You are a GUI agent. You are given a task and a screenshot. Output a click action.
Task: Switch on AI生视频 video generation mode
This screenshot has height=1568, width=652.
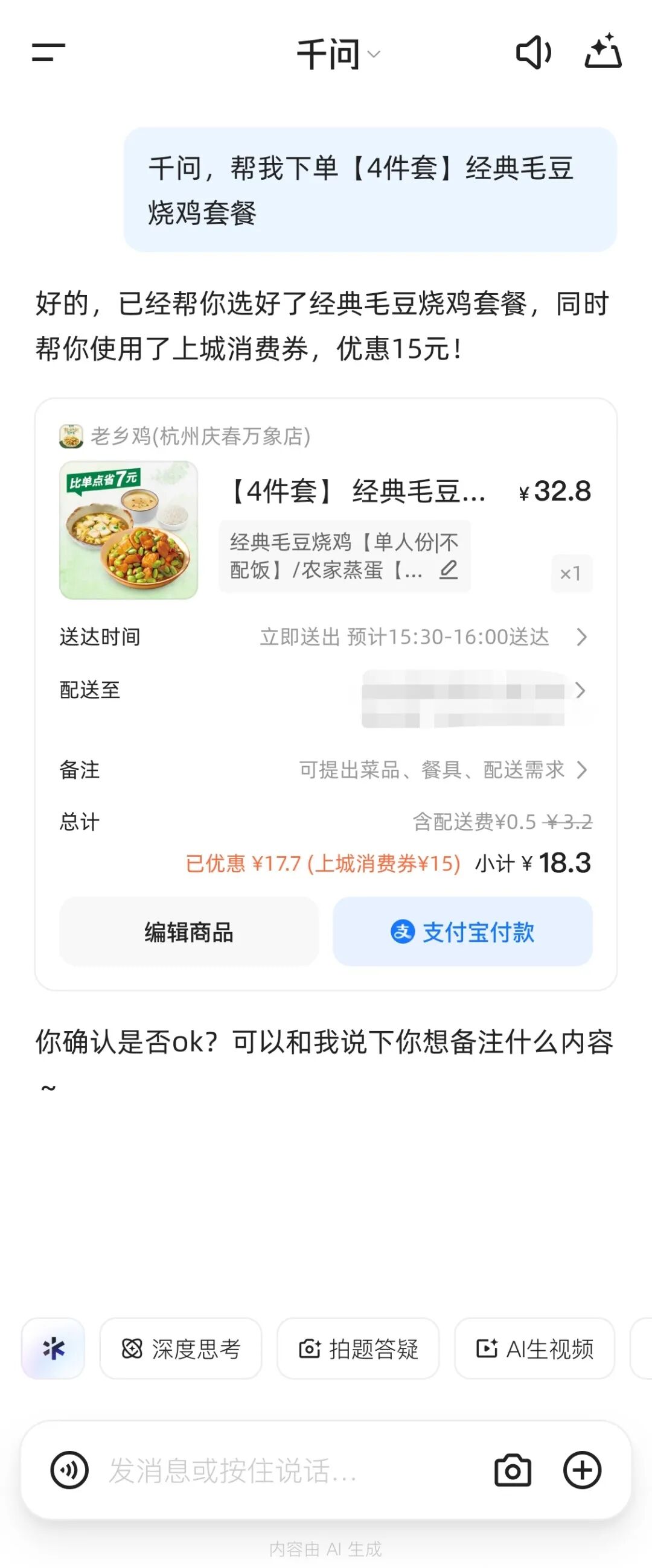(x=534, y=1349)
